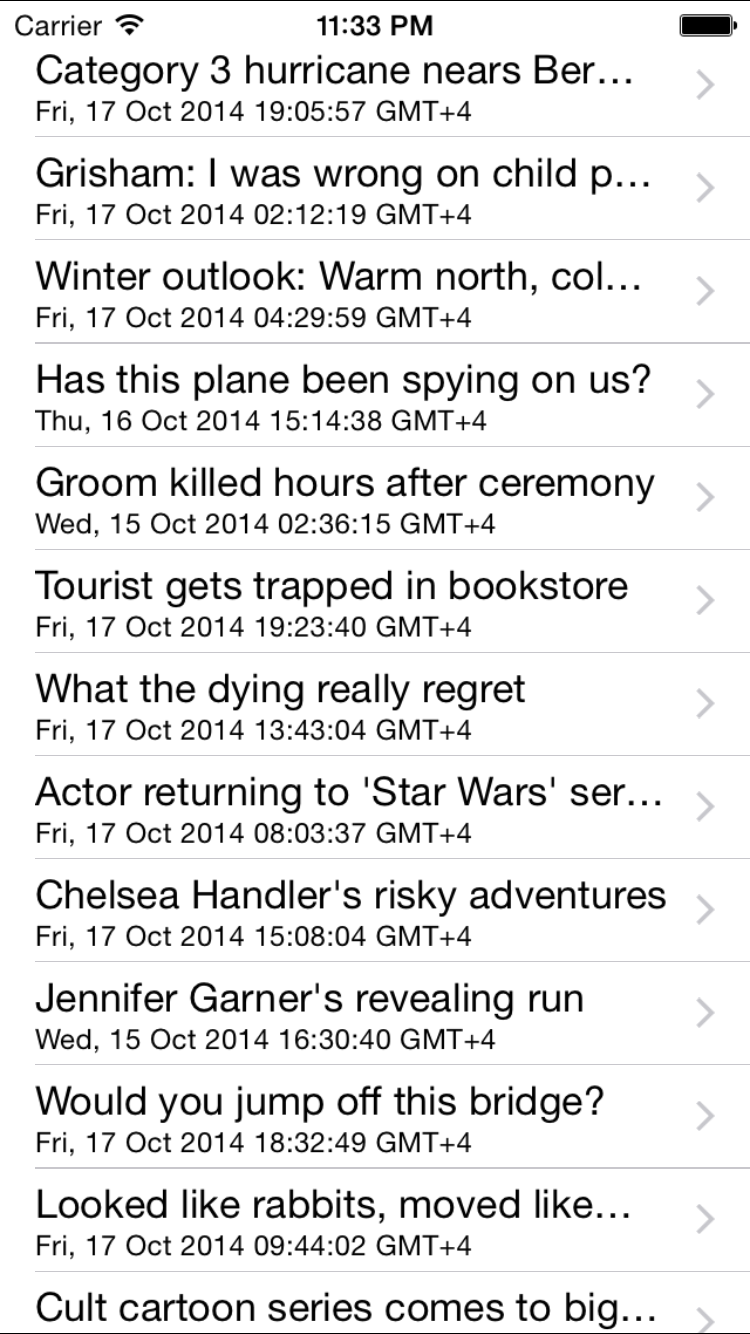Viewport: 750px width, 1334px height.
Task: Open Chelsea Handler's risky adventures
Action: [x=340, y=911]
